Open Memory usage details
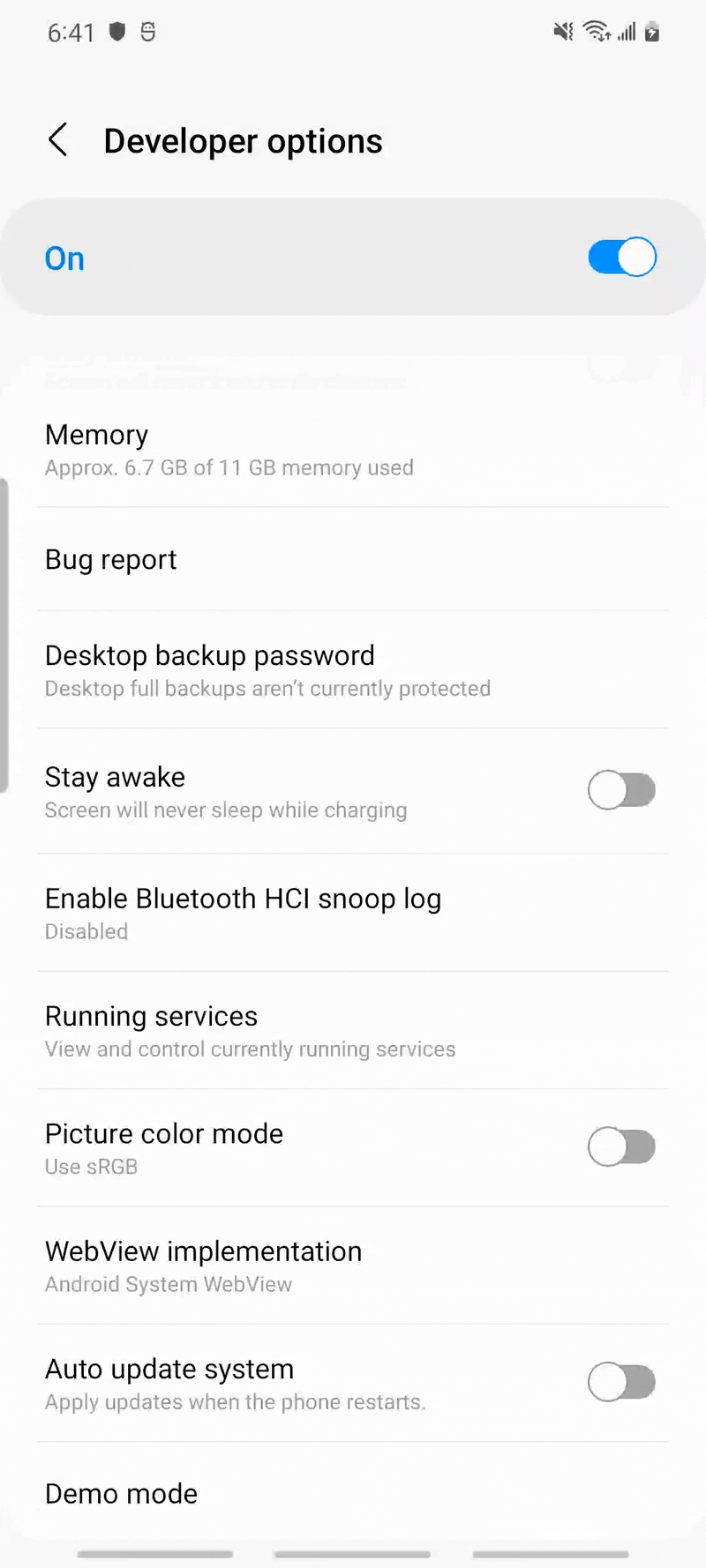The width and height of the screenshot is (706, 1568). (x=229, y=450)
